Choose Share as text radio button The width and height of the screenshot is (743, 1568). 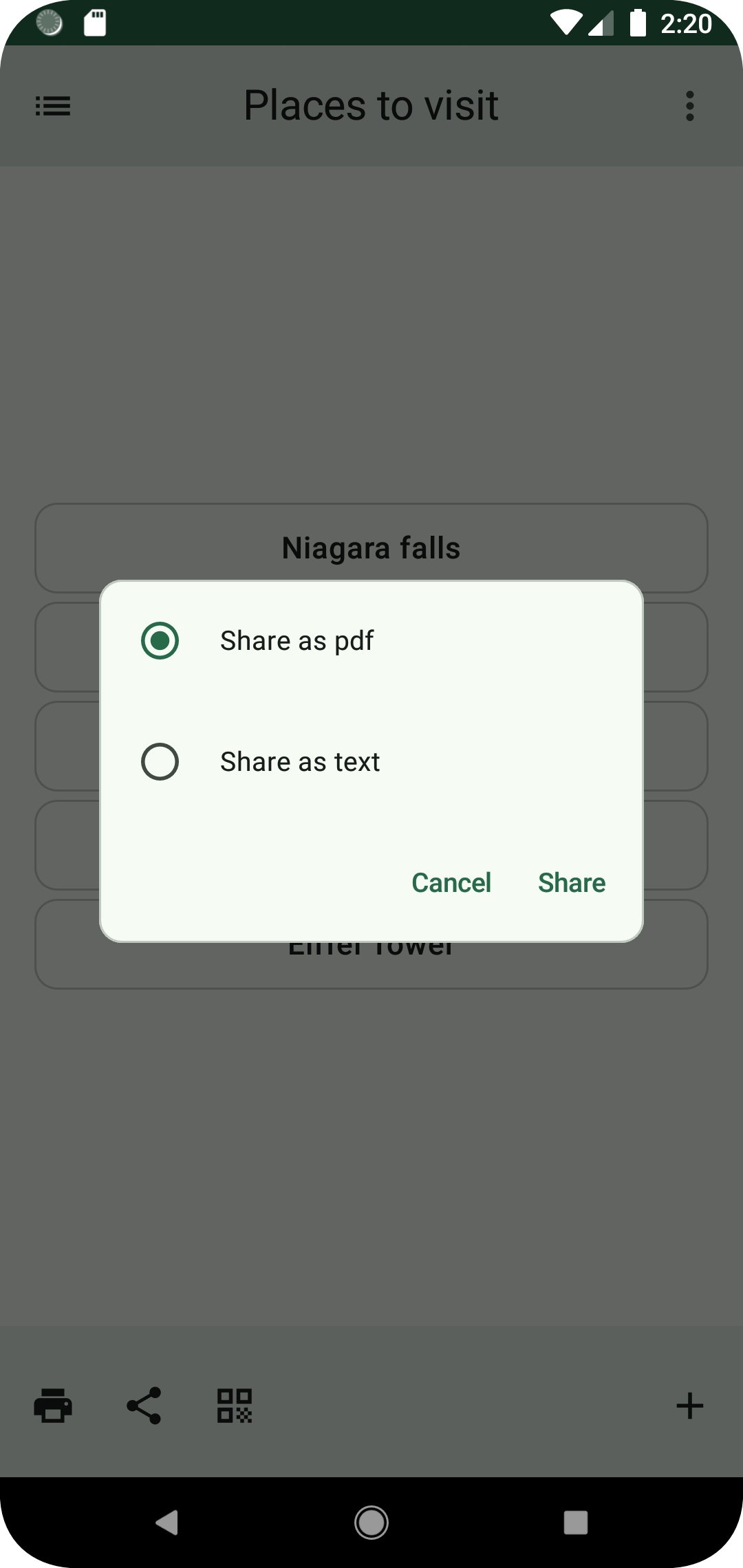click(160, 762)
